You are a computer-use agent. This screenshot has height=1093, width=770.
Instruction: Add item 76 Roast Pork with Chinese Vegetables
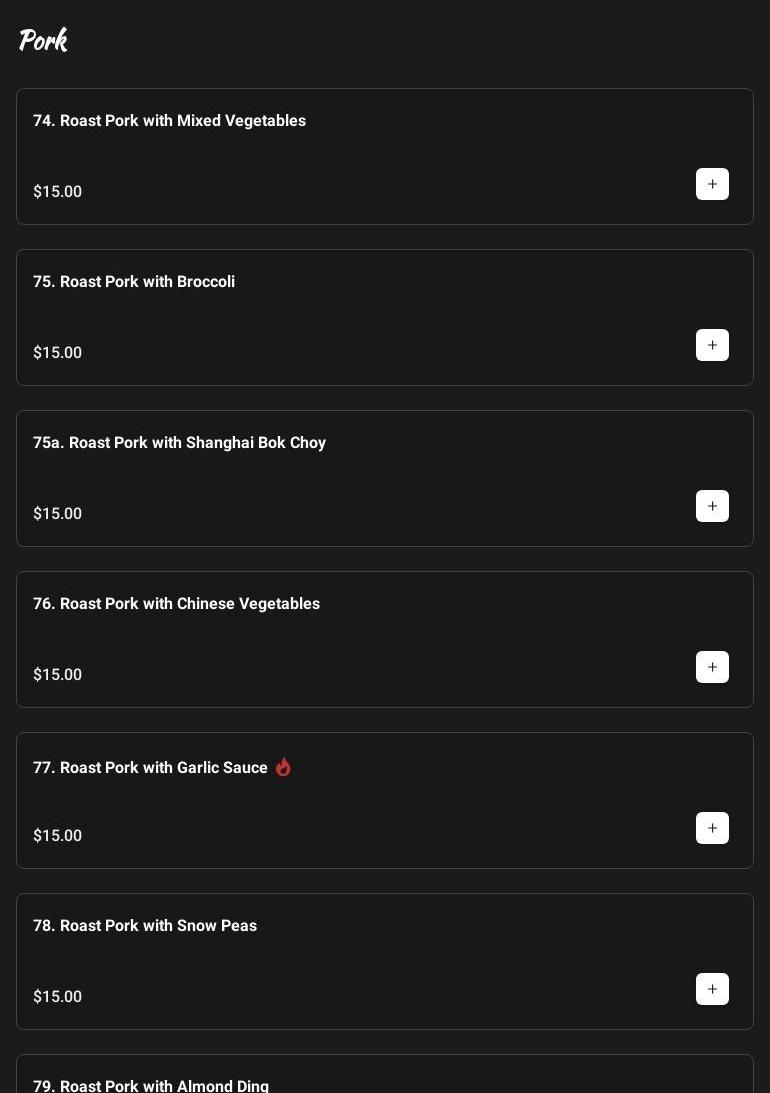coord(712,667)
